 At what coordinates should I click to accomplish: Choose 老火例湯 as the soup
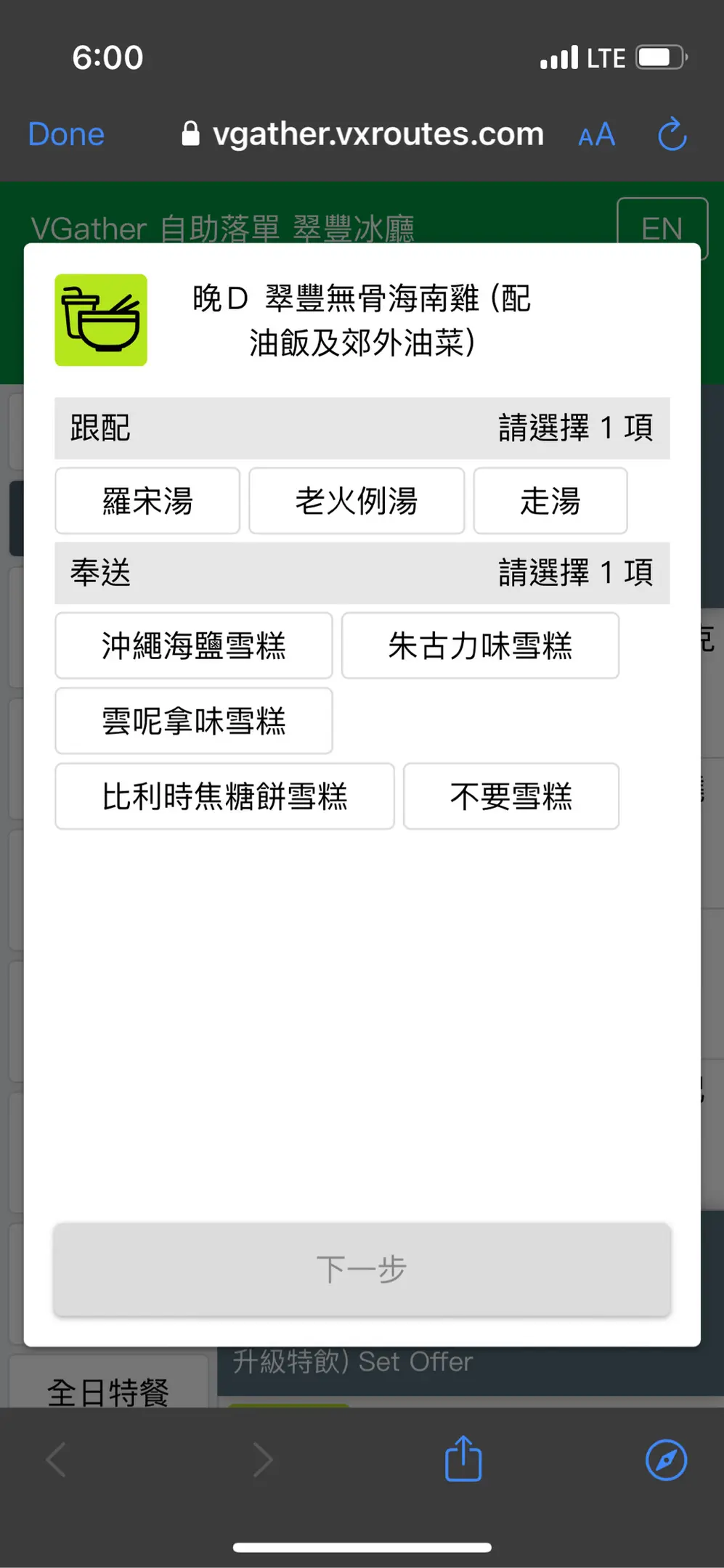357,501
